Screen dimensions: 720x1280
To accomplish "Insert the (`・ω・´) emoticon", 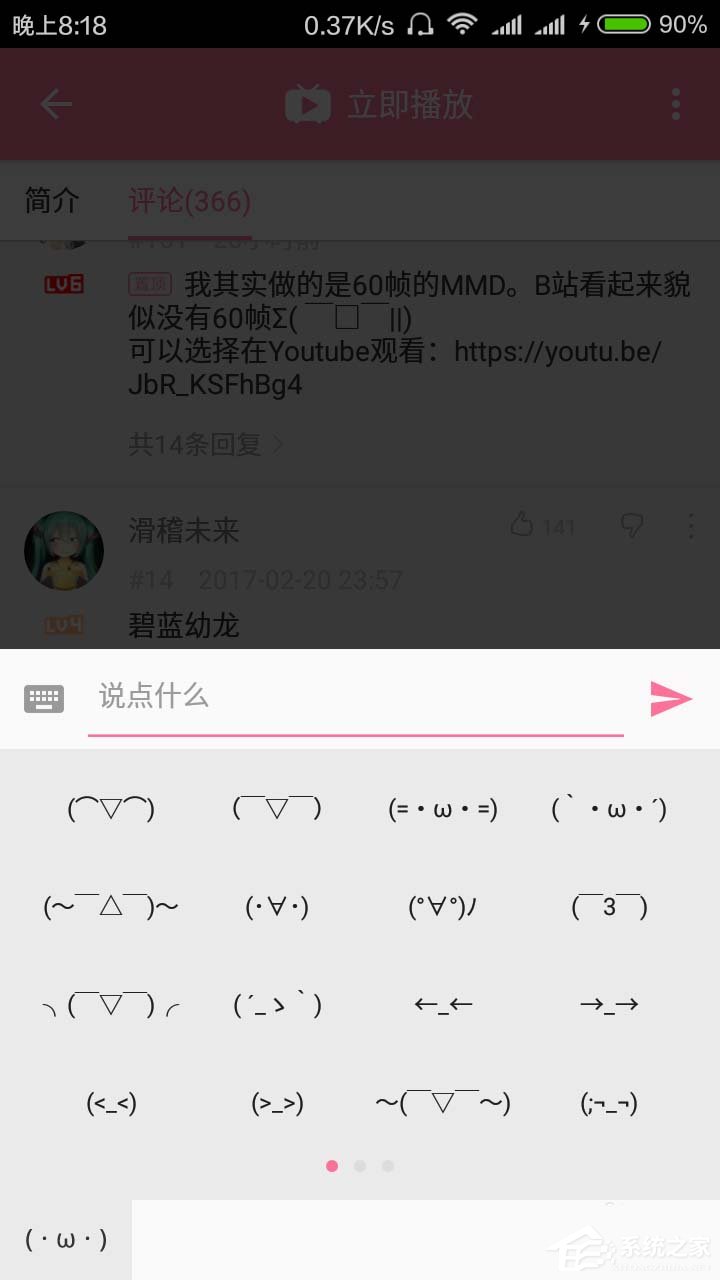I will [609, 808].
